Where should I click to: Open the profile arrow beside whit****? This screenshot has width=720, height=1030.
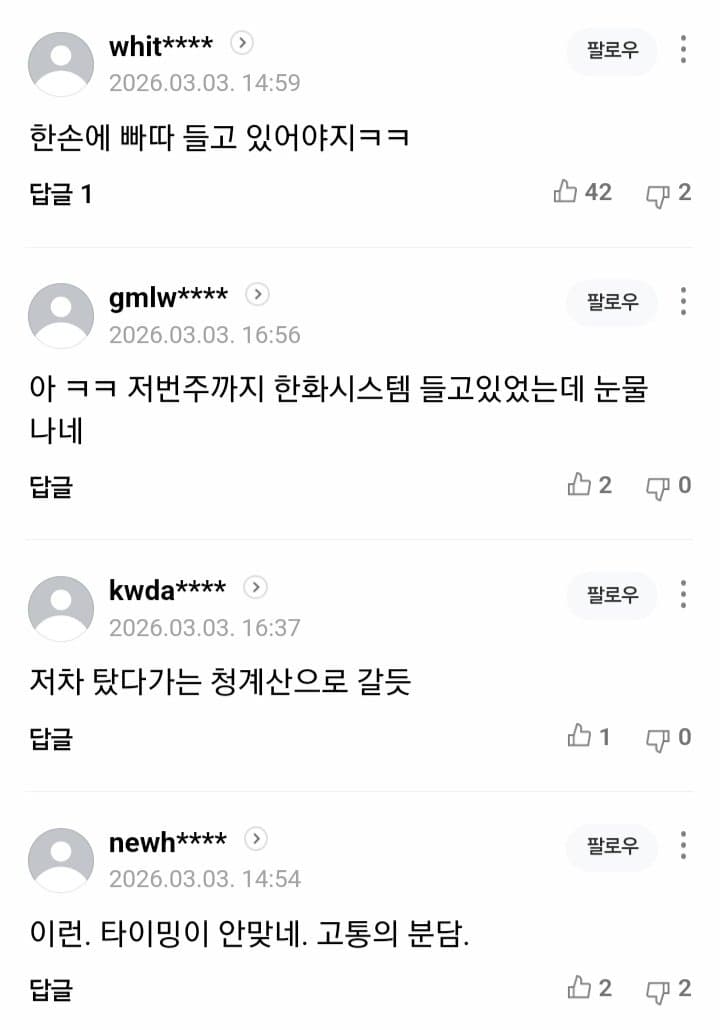(242, 43)
